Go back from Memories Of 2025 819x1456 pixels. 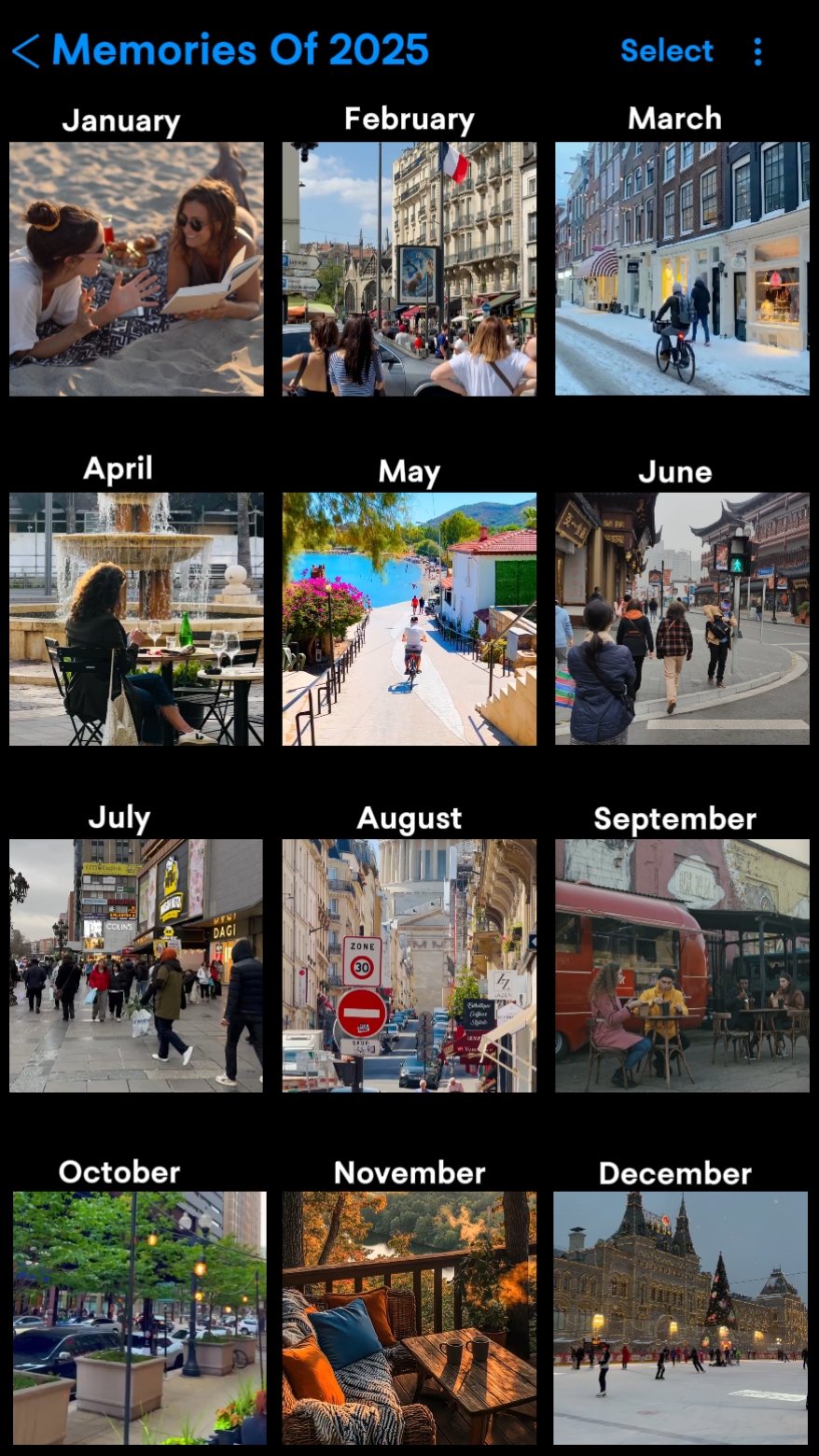pos(26,51)
